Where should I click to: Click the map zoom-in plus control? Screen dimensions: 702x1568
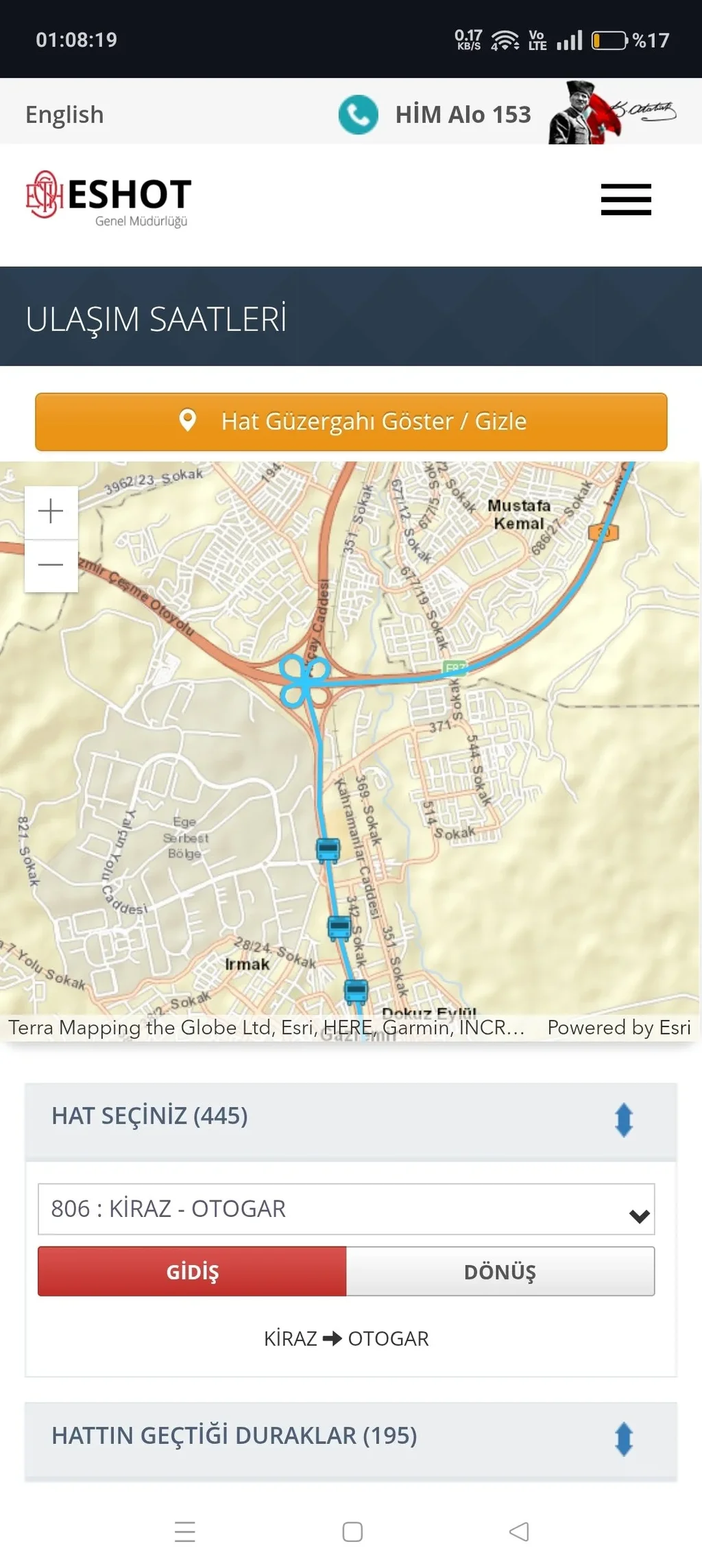(x=50, y=510)
